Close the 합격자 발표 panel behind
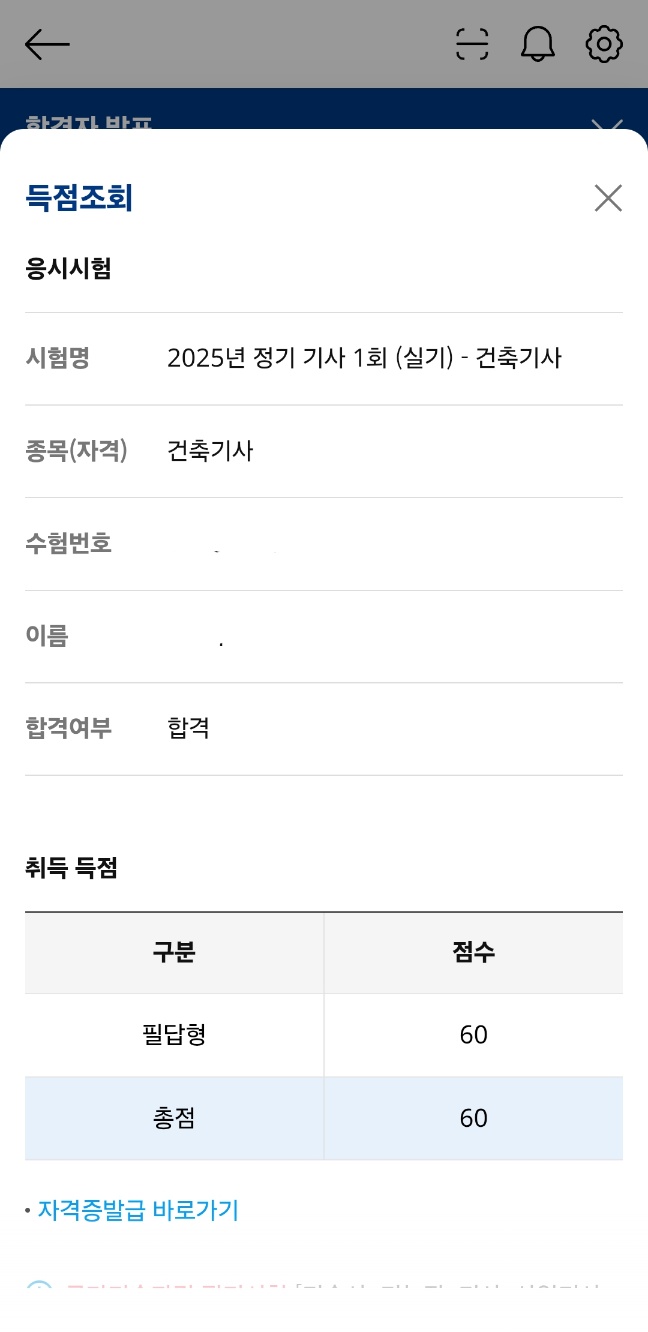 click(x=607, y=125)
